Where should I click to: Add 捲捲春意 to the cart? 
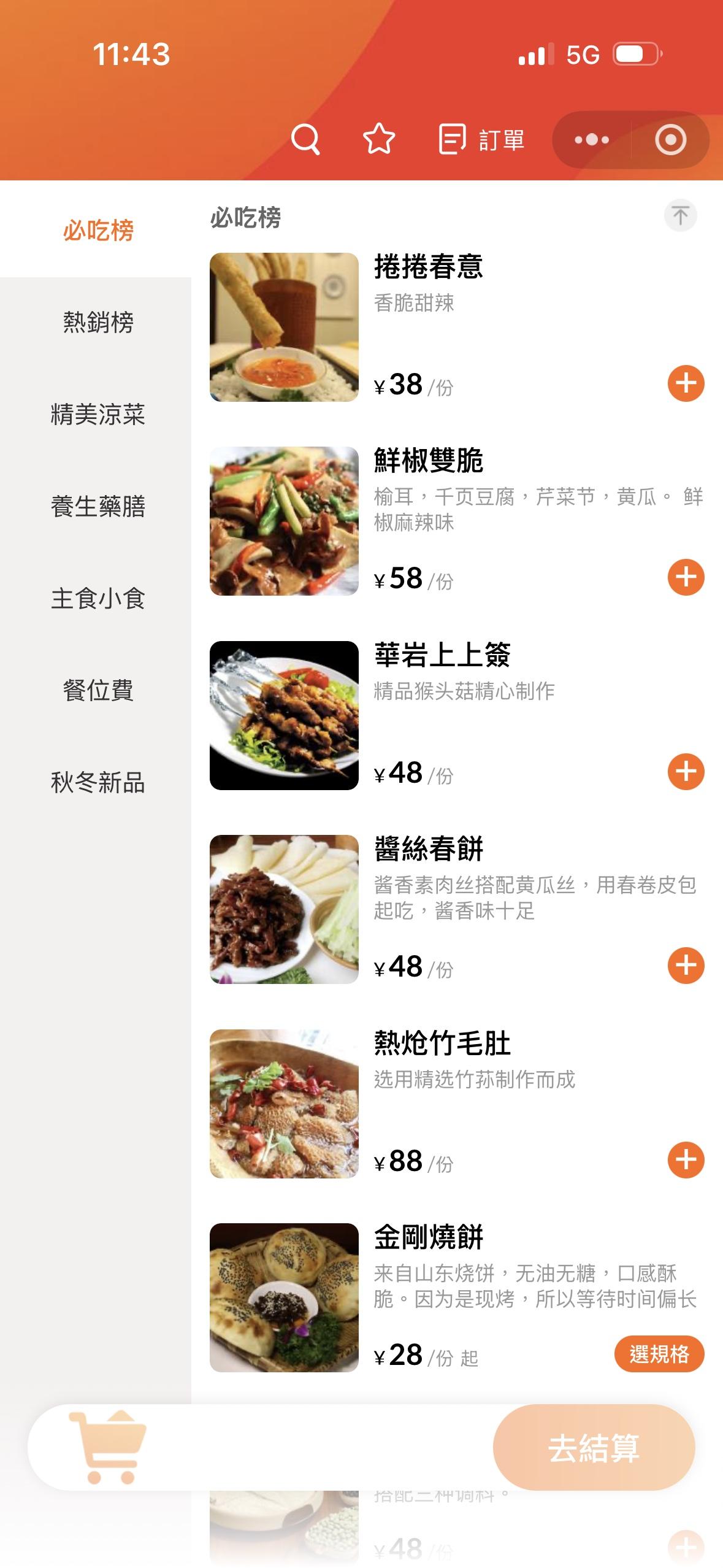tap(686, 383)
